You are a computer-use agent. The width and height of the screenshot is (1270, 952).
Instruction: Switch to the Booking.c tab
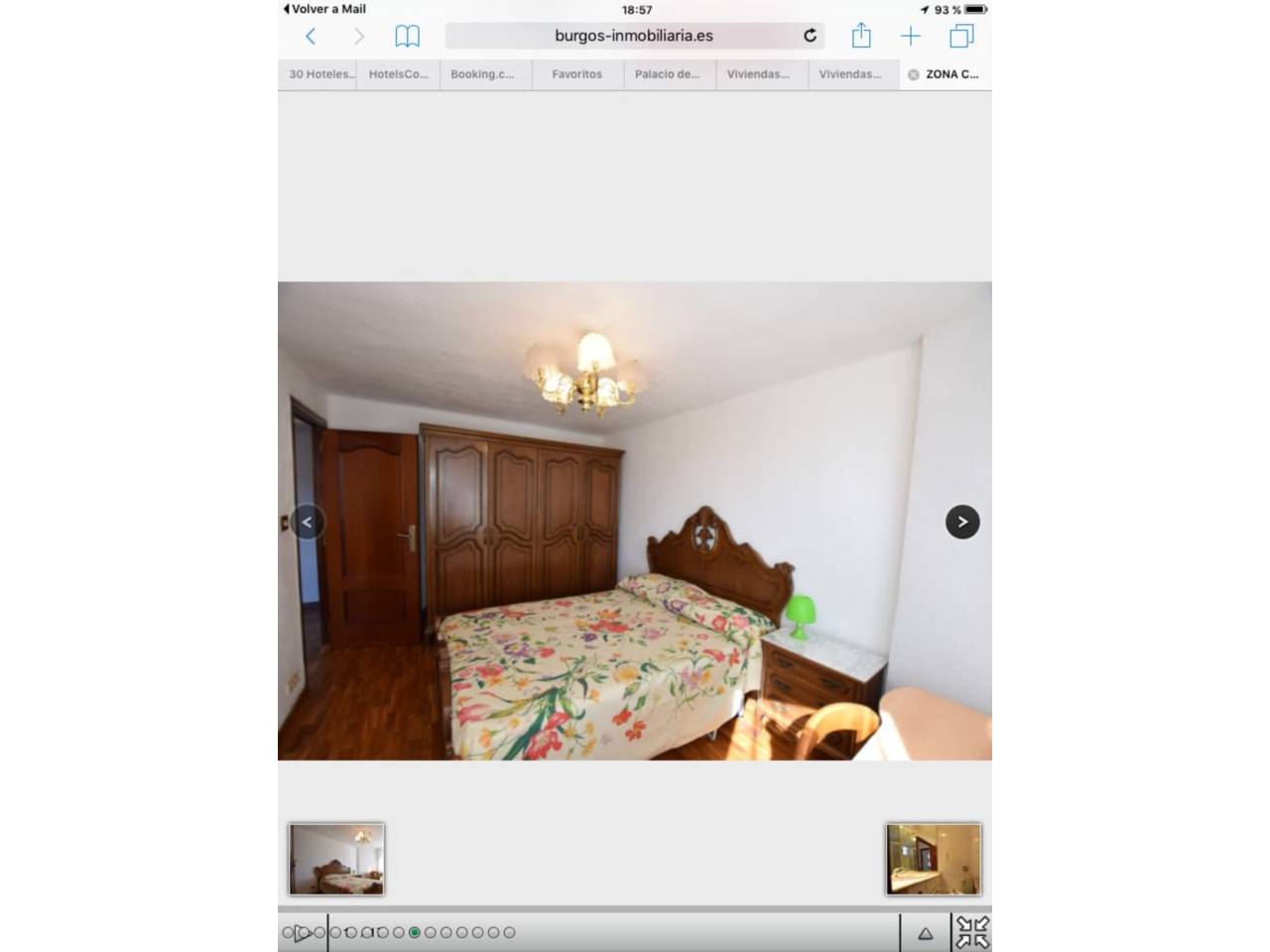482,74
